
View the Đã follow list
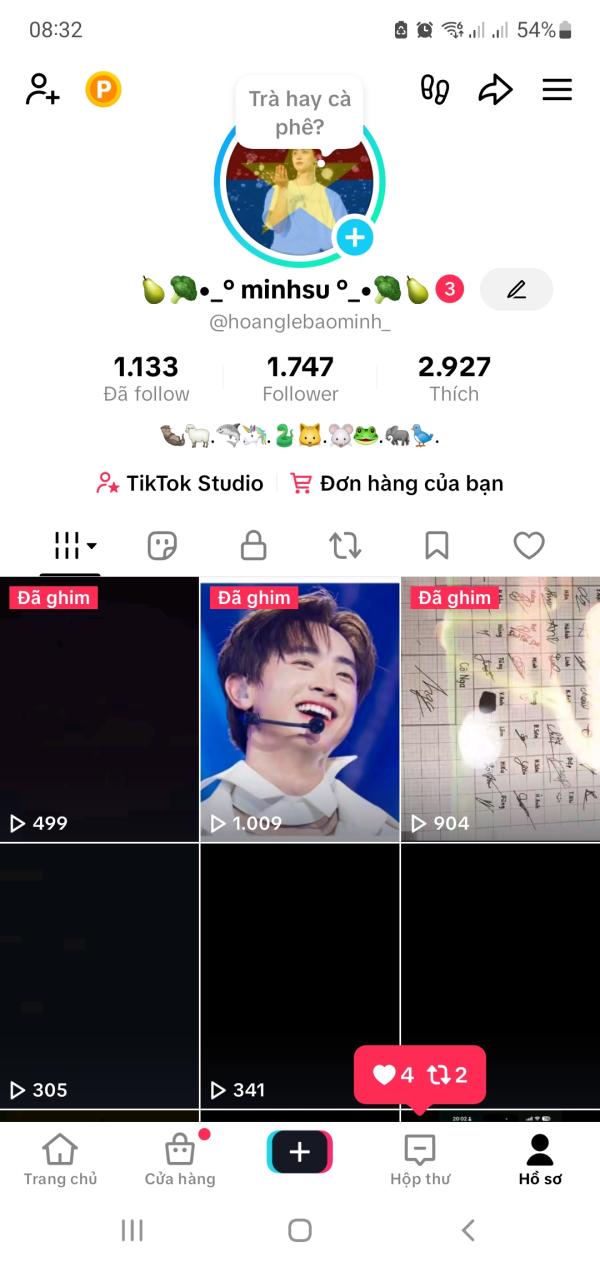[146, 380]
